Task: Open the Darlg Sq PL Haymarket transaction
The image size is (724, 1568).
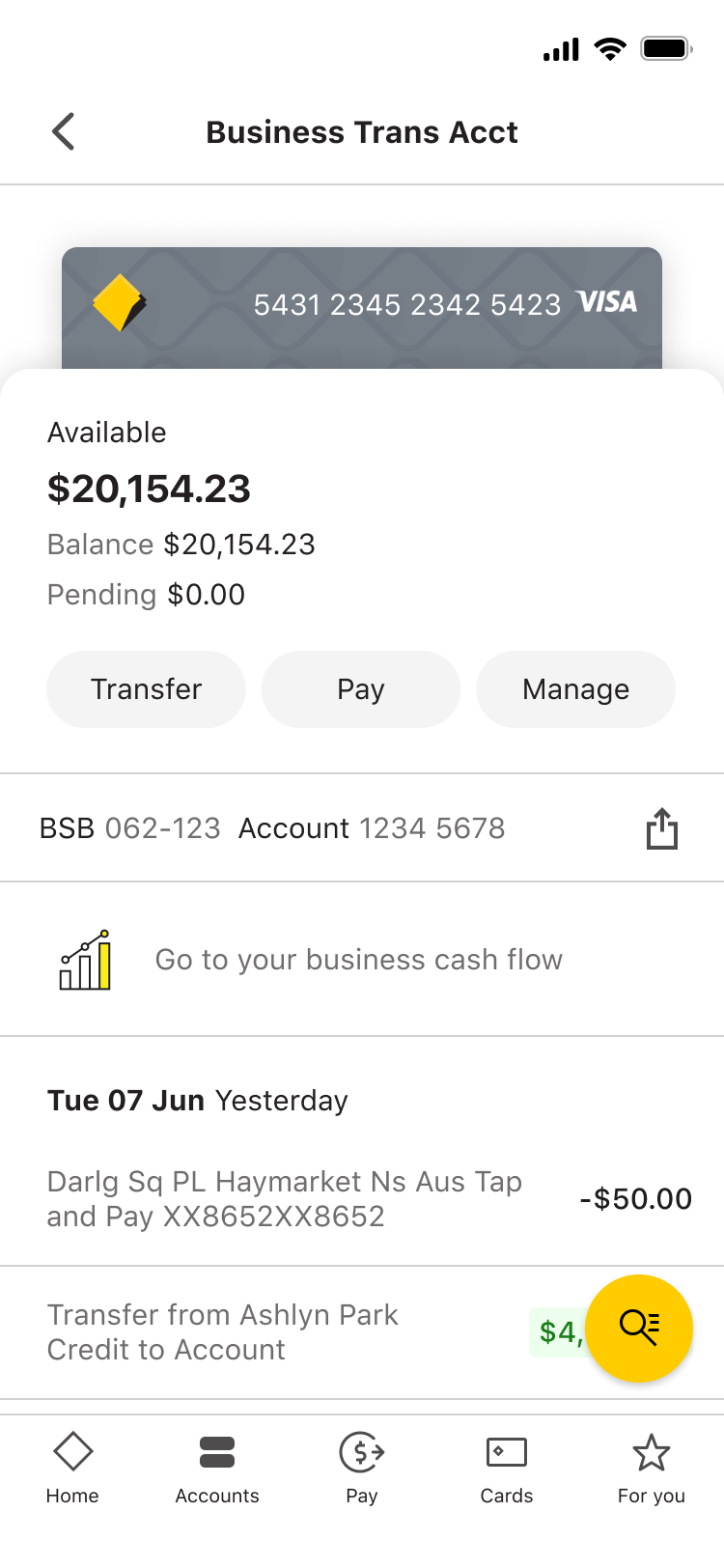Action: (x=362, y=1199)
